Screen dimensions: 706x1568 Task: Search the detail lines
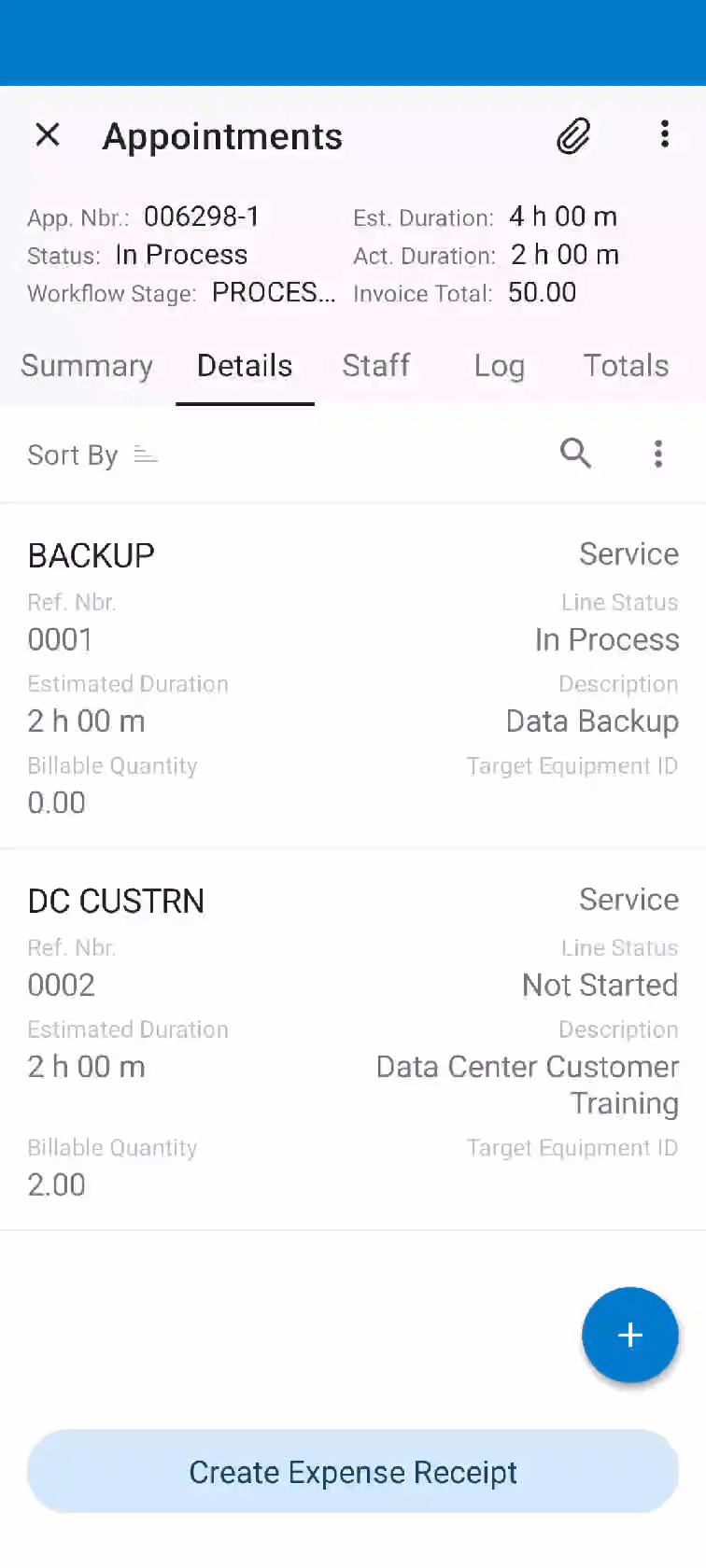pos(575,454)
